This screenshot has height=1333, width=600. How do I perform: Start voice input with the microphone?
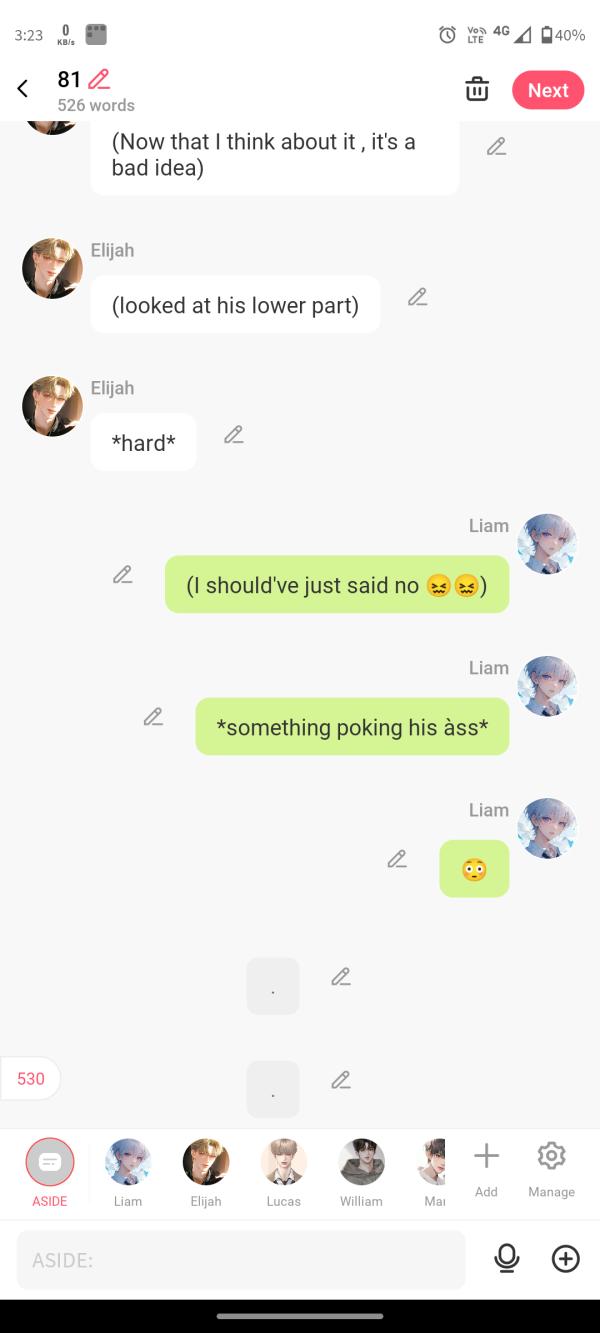pyautogui.click(x=507, y=1259)
